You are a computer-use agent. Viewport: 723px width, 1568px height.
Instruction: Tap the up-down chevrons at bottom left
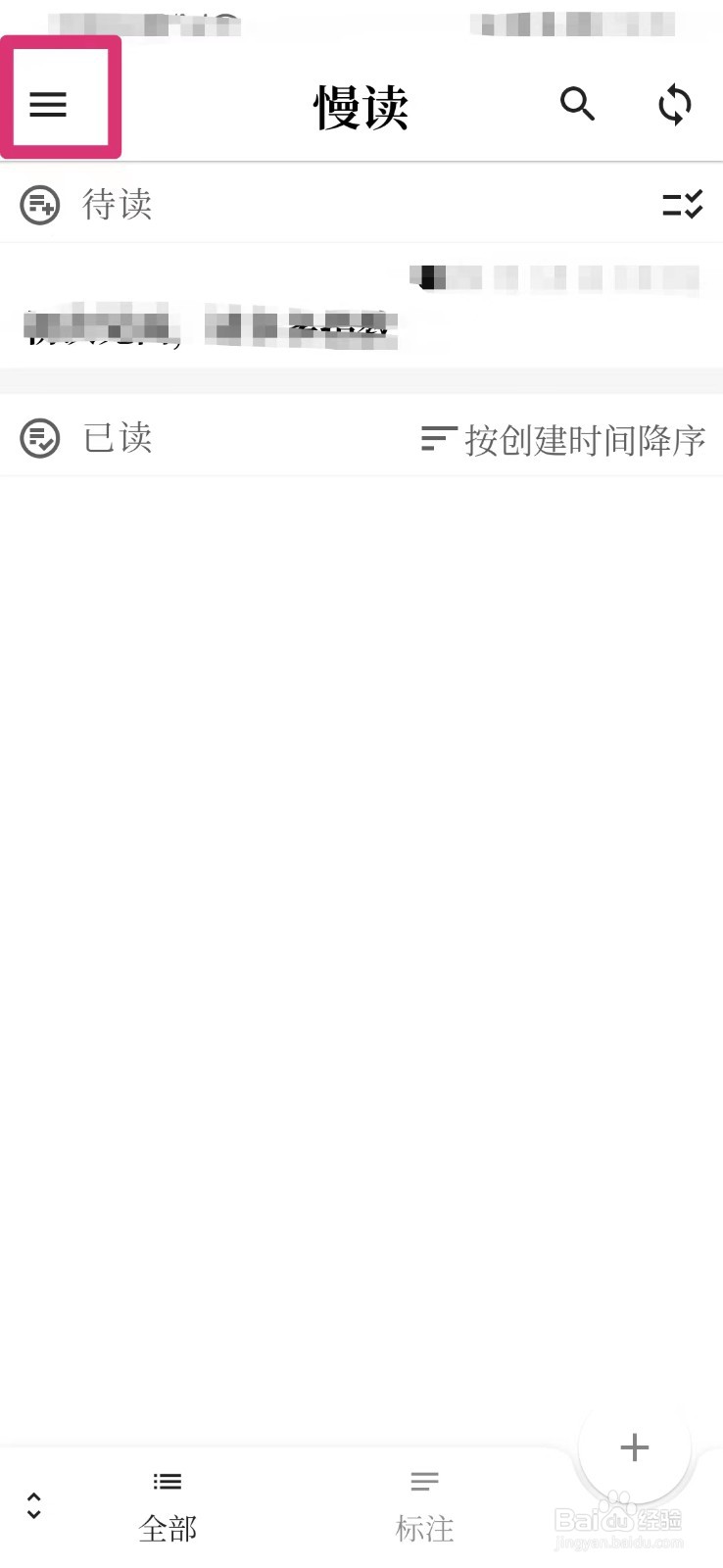coord(33,1506)
